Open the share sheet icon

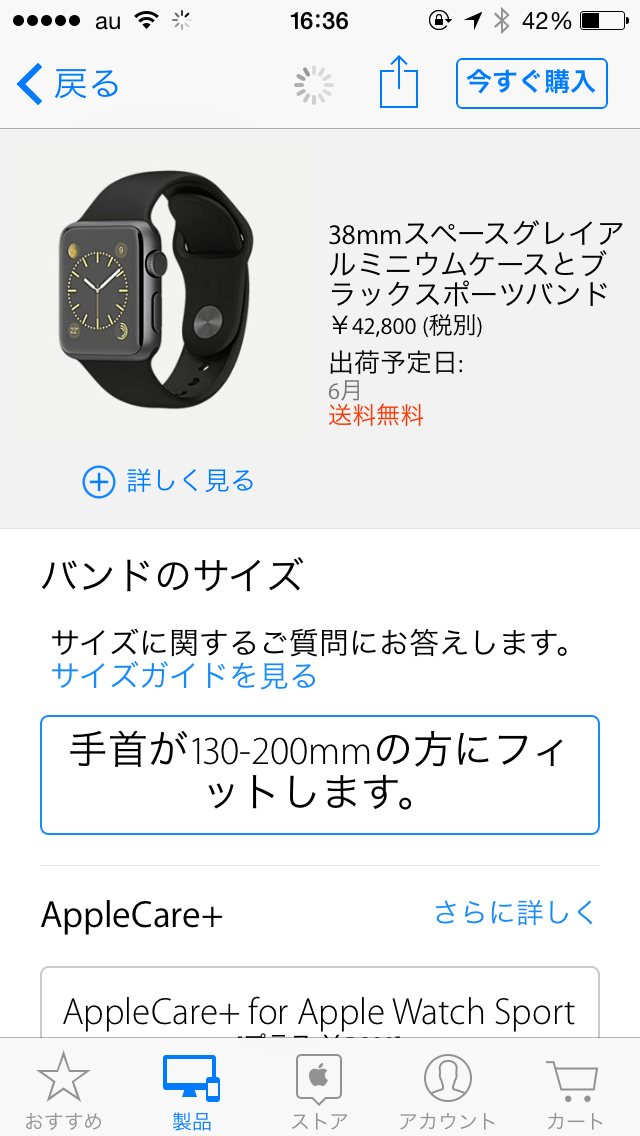tap(398, 83)
